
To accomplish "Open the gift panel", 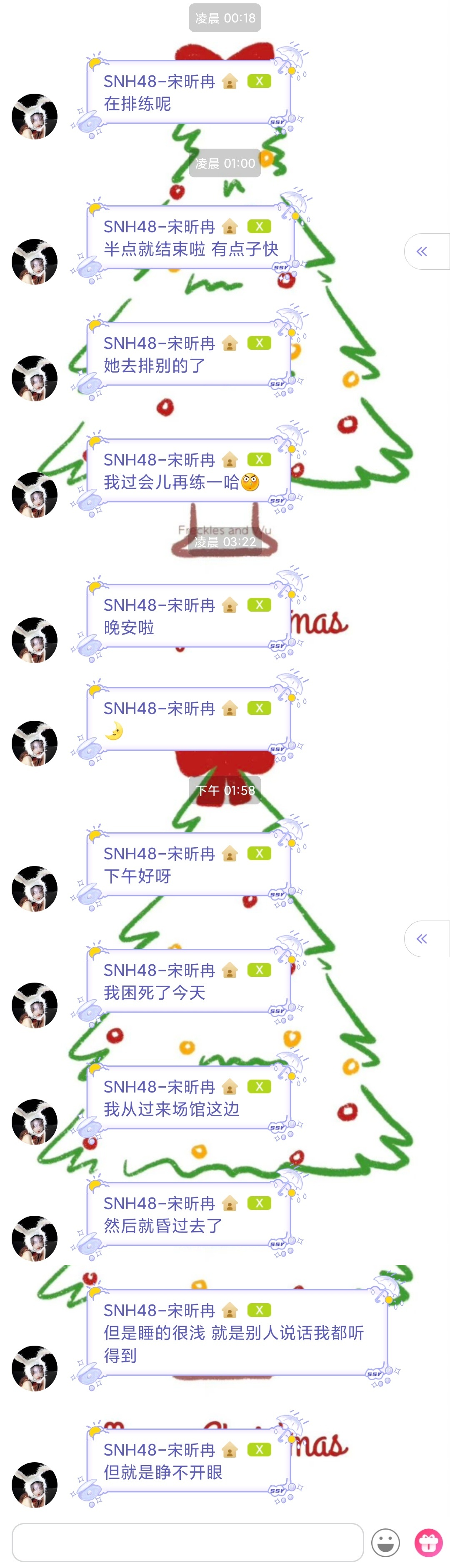I will click(429, 1543).
